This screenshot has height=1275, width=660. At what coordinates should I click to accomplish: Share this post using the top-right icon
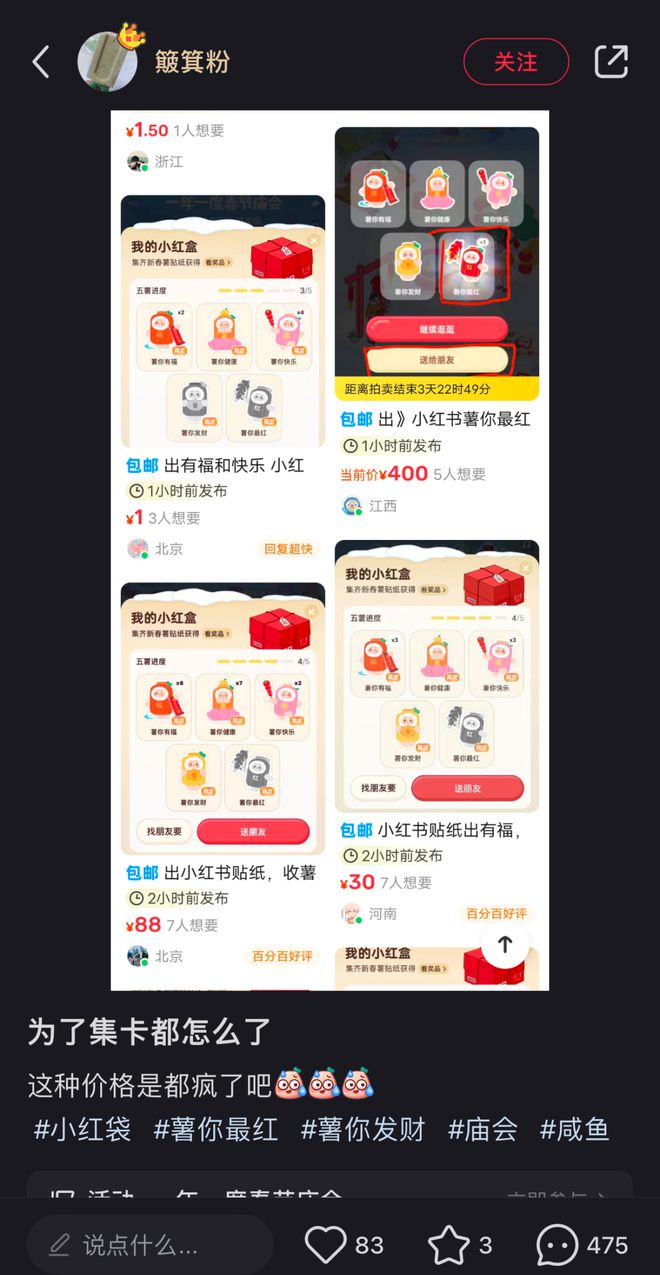click(611, 62)
